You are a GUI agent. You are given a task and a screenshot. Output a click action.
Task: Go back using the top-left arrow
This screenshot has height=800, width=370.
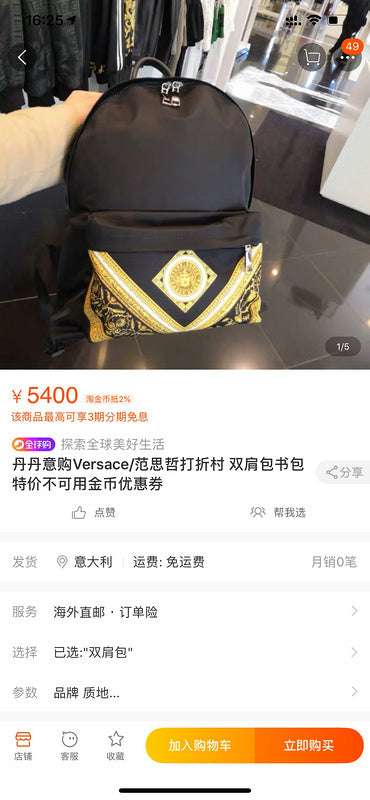pyautogui.click(x=22, y=58)
